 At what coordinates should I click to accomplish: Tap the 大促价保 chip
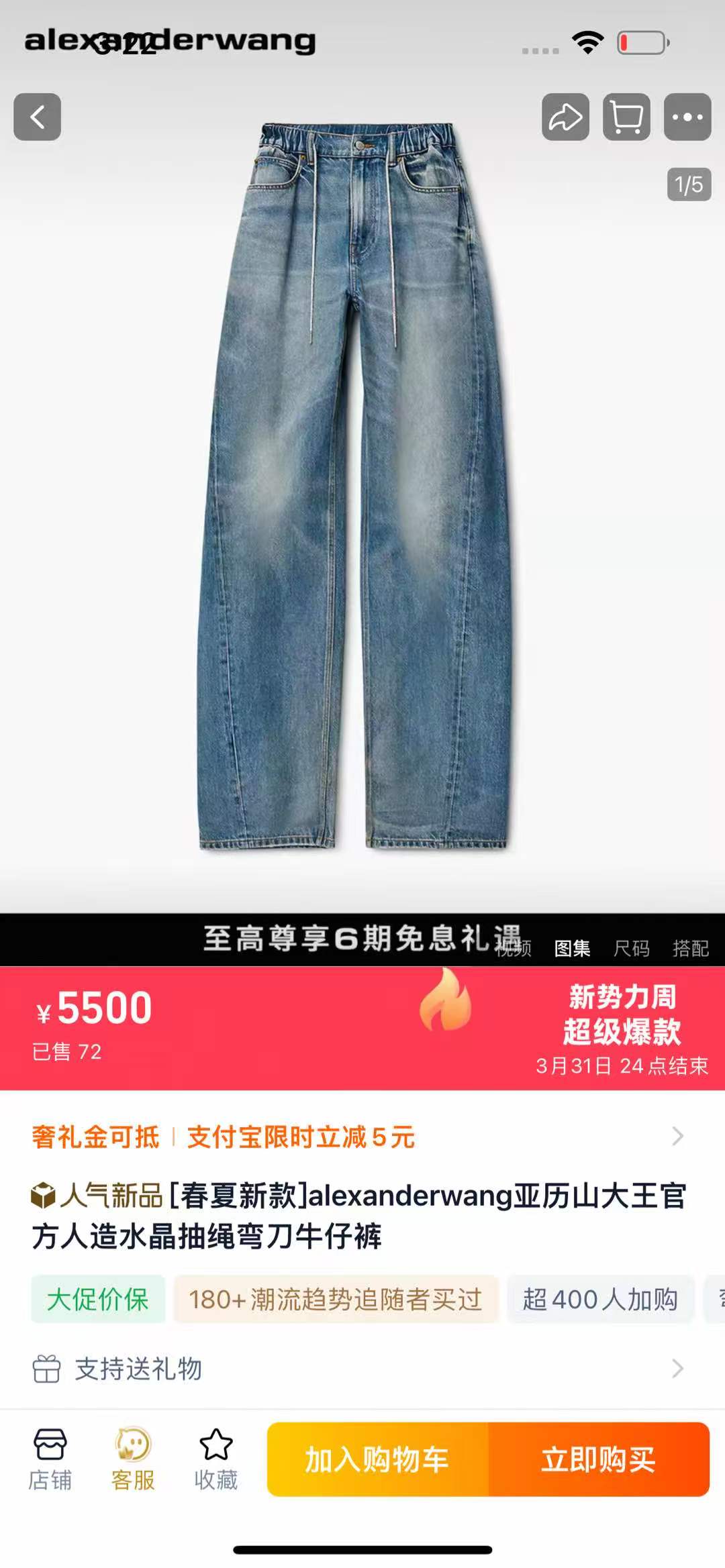98,1299
